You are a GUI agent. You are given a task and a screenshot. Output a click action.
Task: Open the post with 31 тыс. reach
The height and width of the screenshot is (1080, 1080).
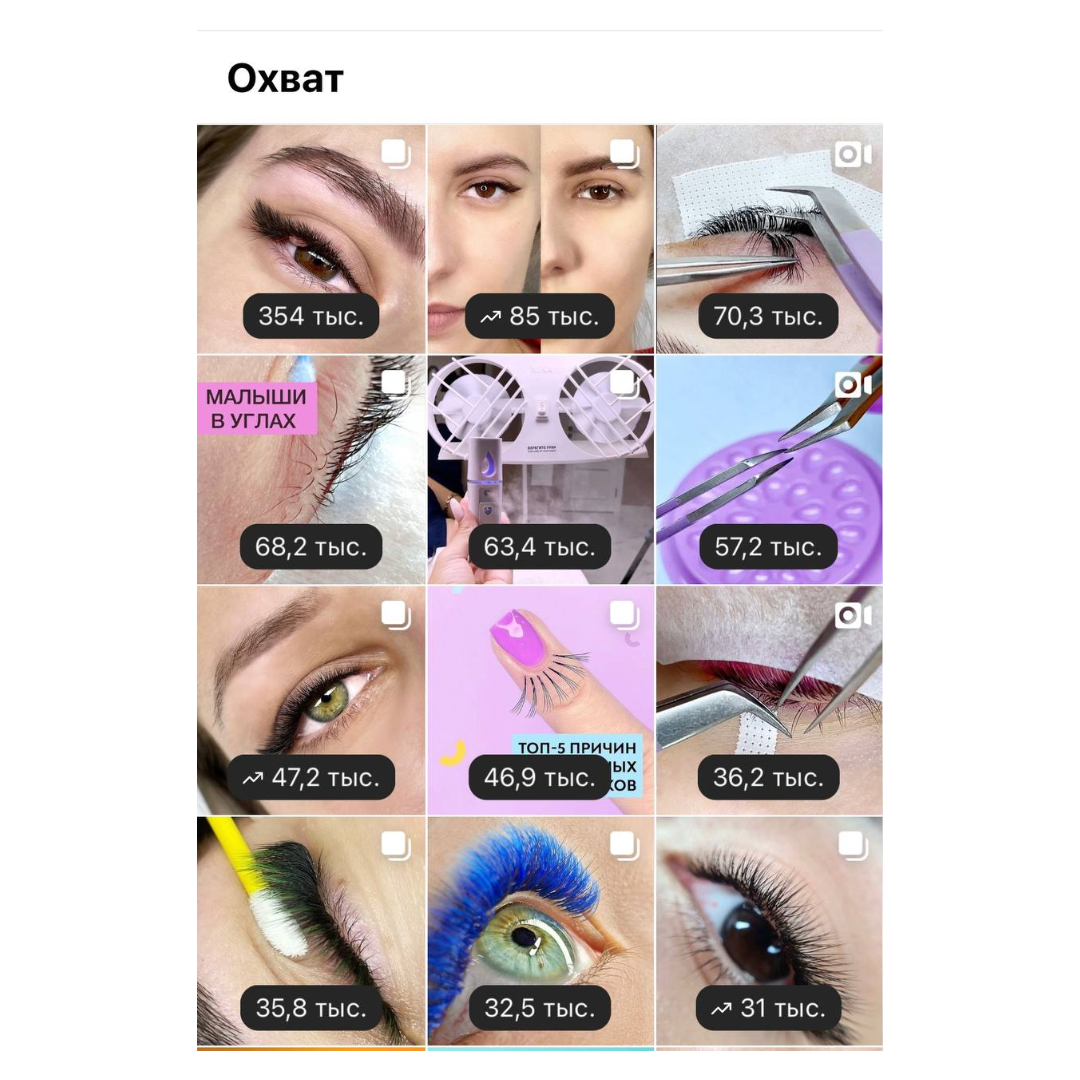pos(769,930)
